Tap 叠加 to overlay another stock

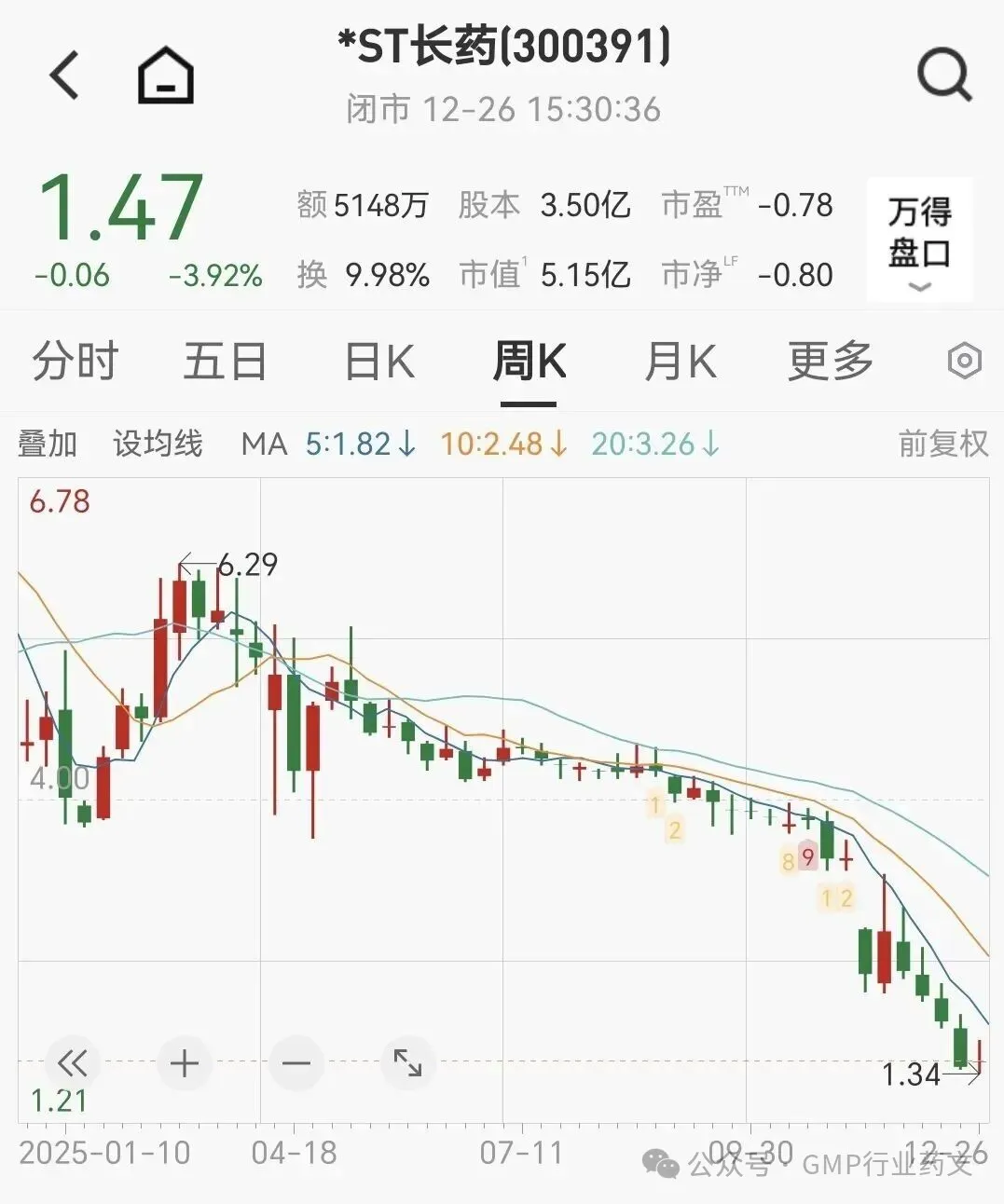coord(47,444)
